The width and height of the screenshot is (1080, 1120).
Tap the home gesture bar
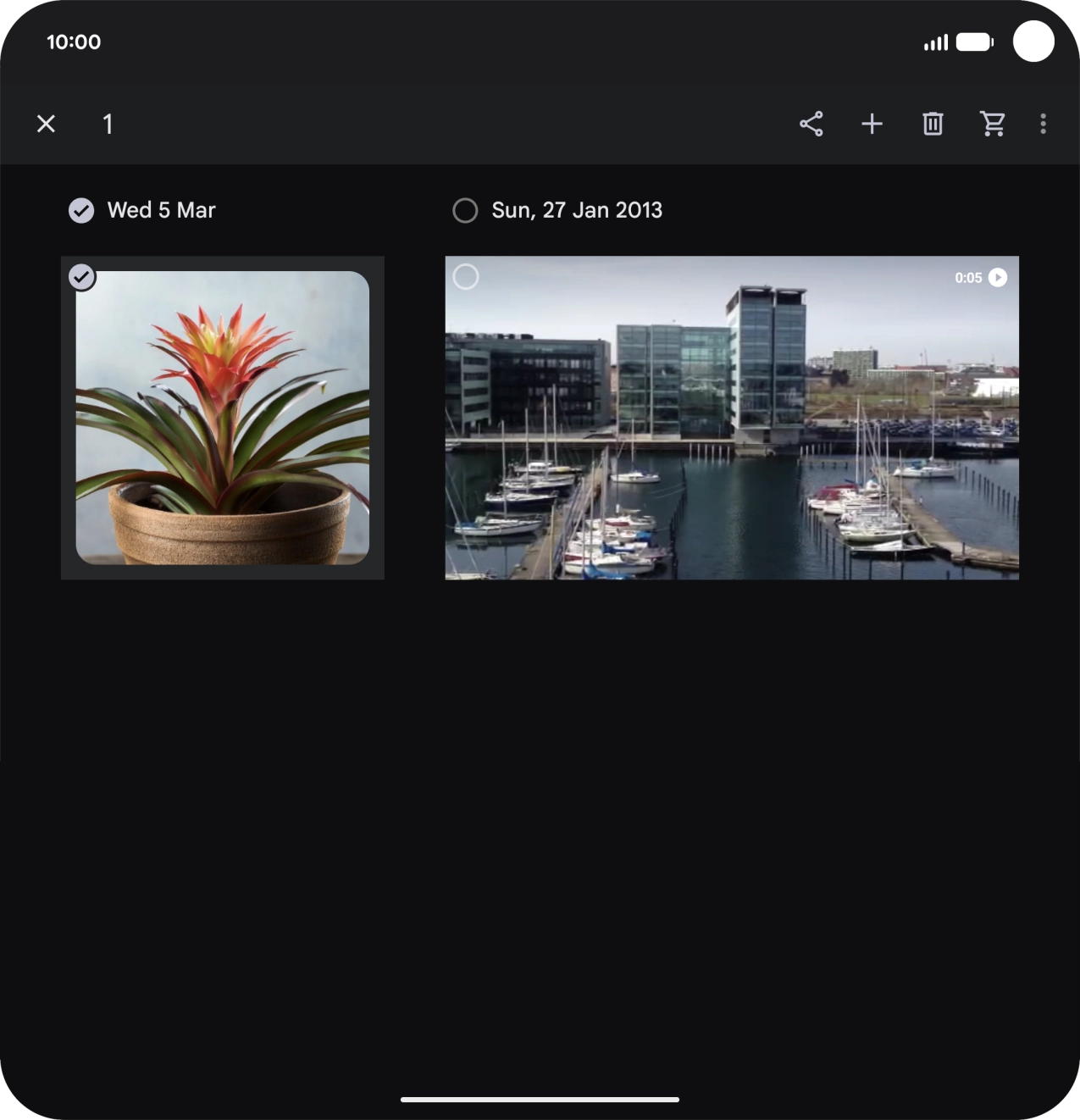pos(540,1099)
